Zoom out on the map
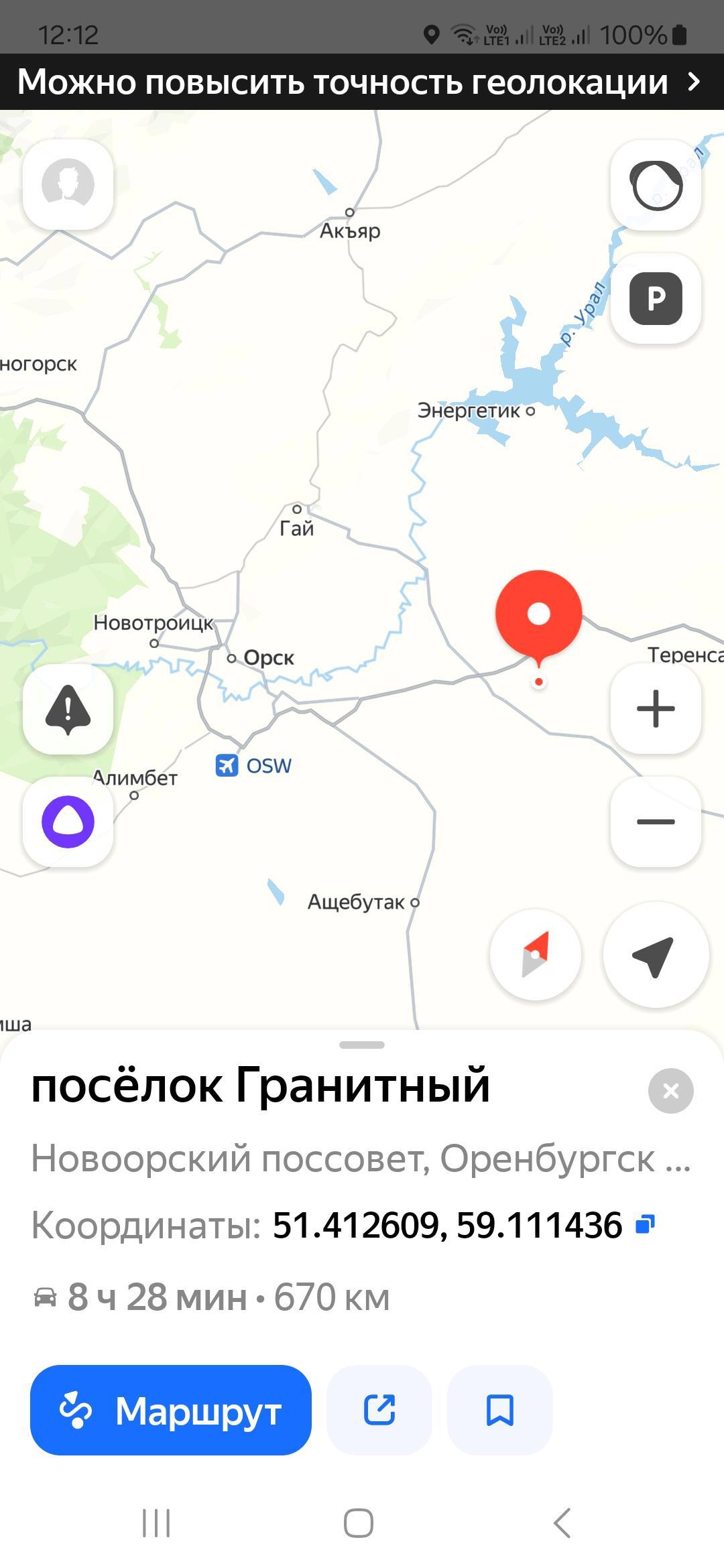This screenshot has height=1568, width=724. pos(656,822)
